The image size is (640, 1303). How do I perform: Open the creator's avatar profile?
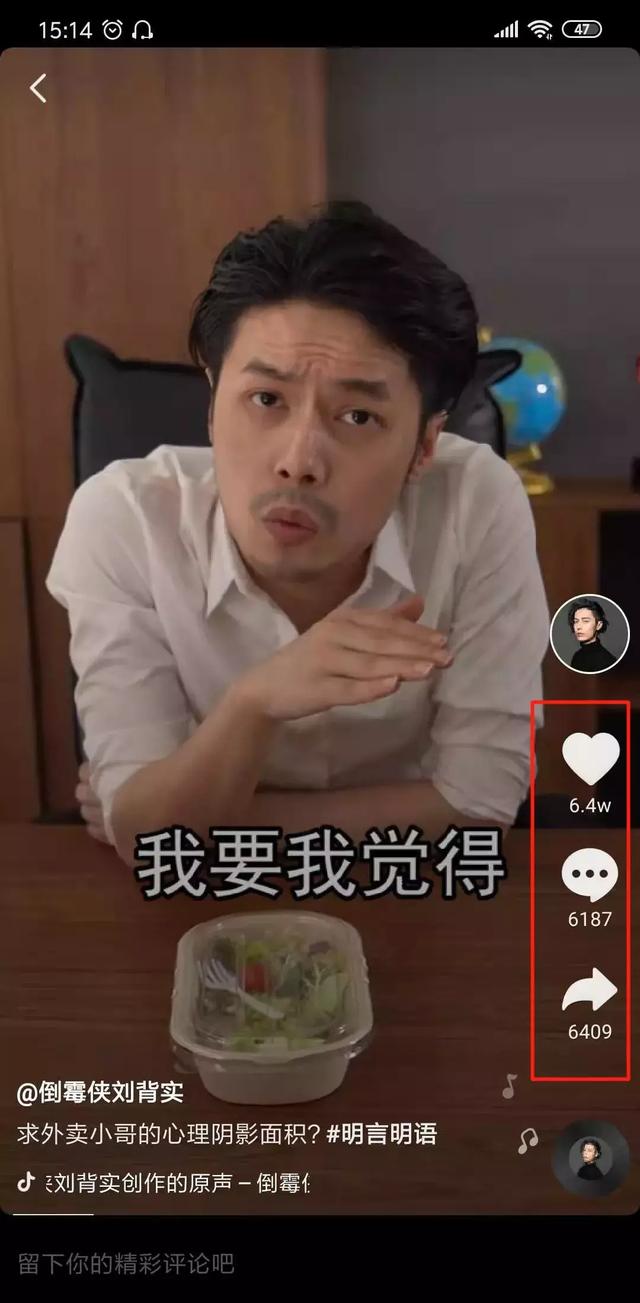590,634
